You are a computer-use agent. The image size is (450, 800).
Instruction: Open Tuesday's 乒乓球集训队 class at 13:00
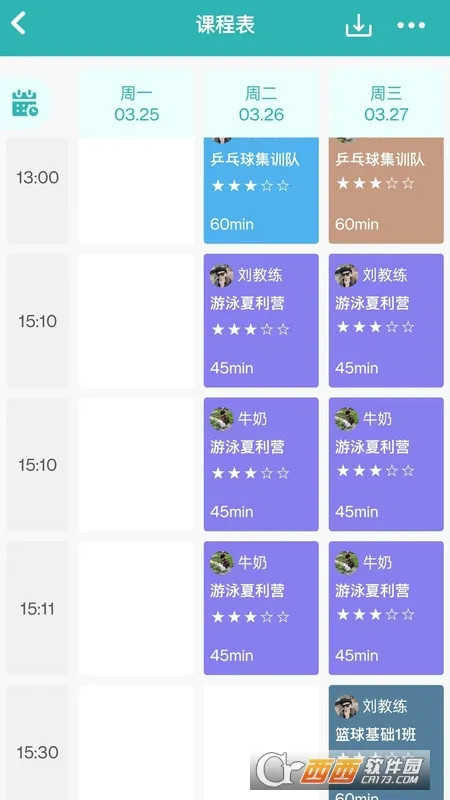pyautogui.click(x=261, y=190)
